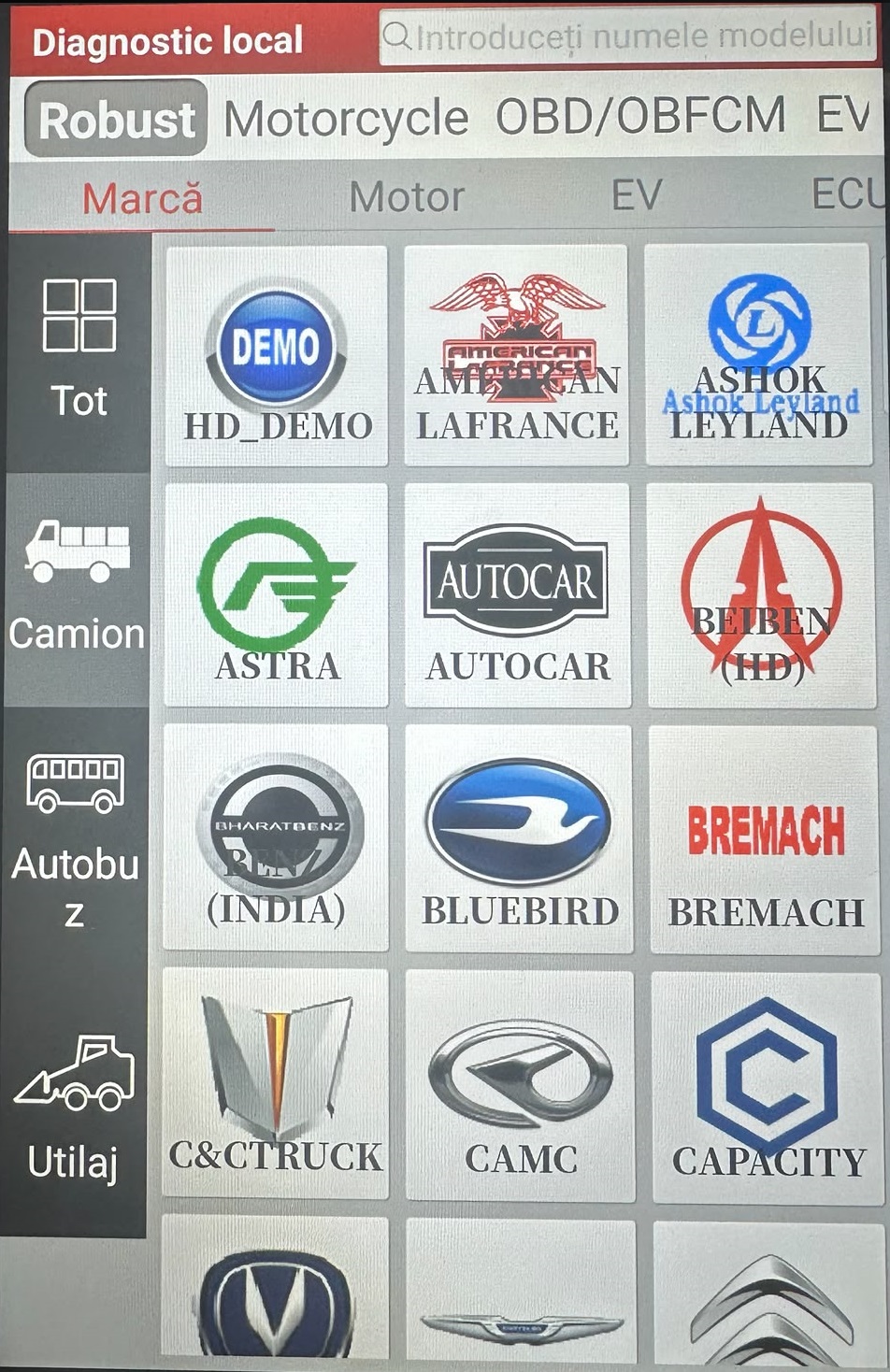Select the Marcă sub-tab
This screenshot has height=1372, width=890.
pyautogui.click(x=142, y=198)
